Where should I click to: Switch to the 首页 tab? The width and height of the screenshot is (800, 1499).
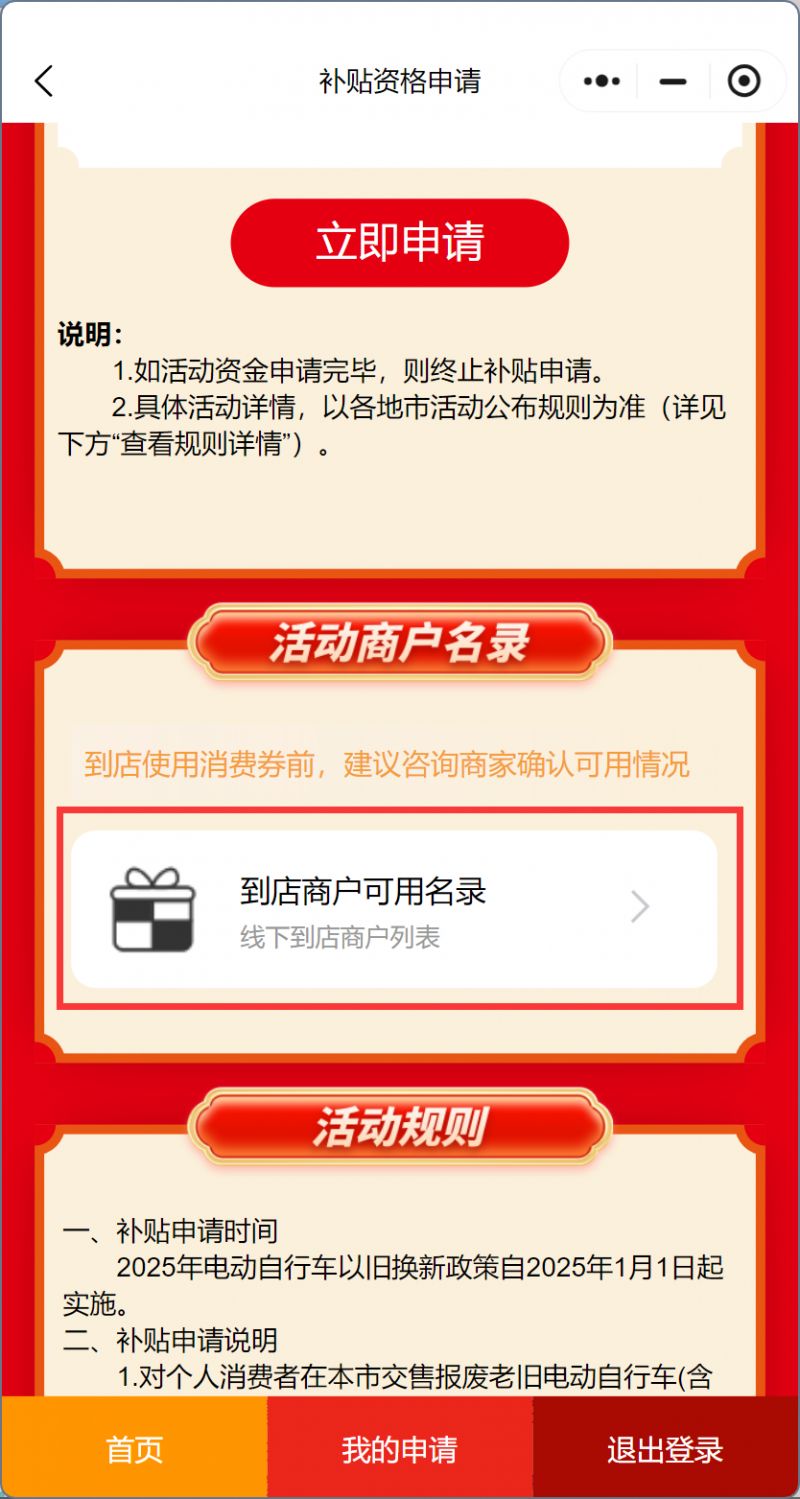[x=134, y=1449]
